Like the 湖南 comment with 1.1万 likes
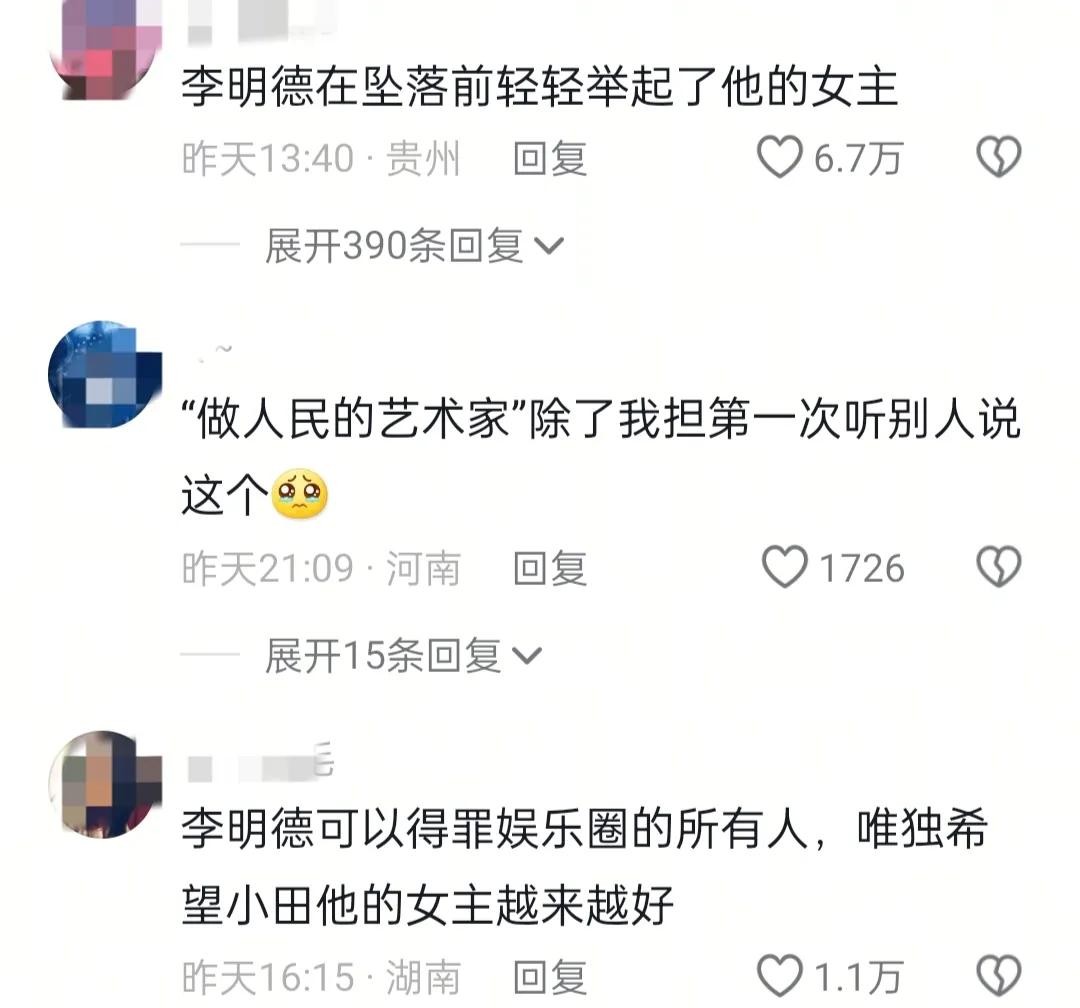This screenshot has width=1080, height=1008. (x=780, y=976)
